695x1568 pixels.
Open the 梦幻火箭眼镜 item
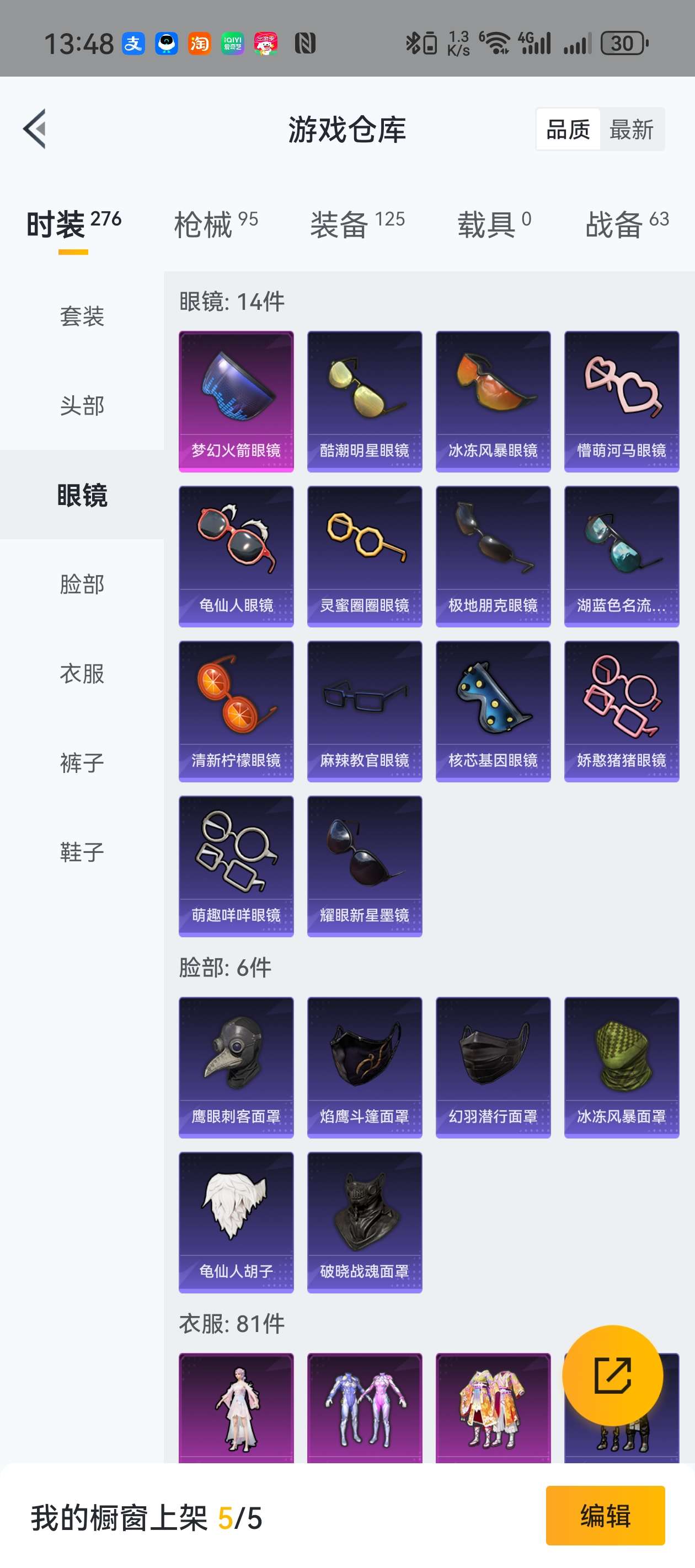point(236,401)
